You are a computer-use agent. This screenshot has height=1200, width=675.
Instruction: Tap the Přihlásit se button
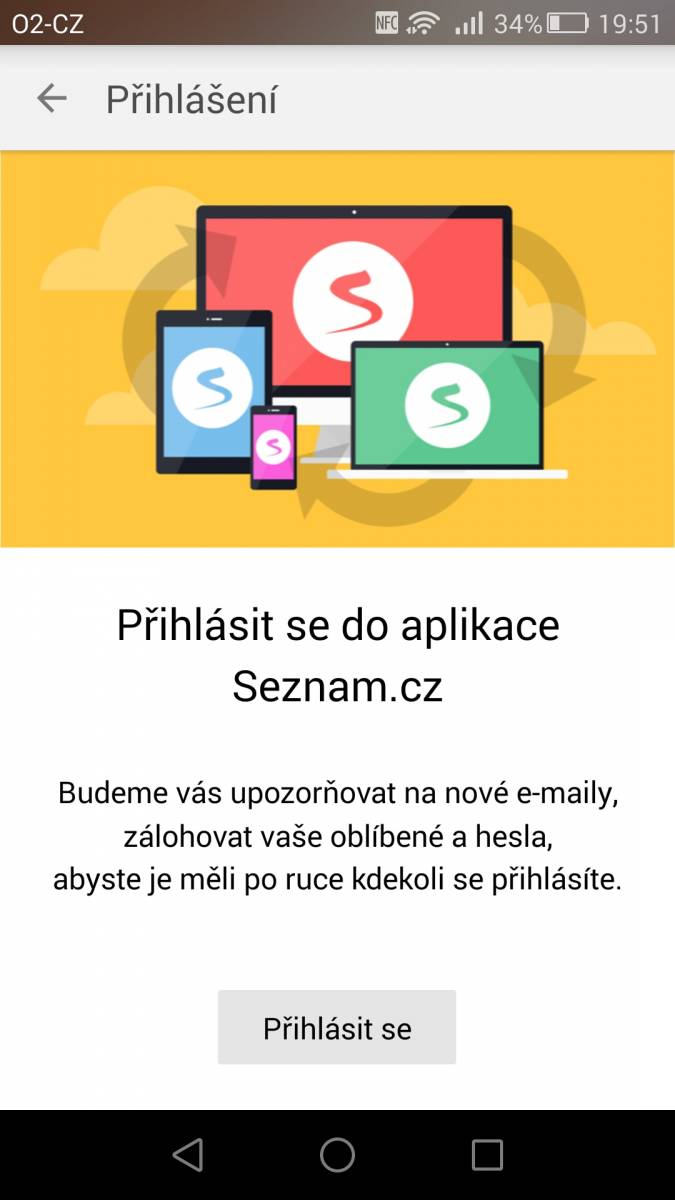coord(337,1028)
